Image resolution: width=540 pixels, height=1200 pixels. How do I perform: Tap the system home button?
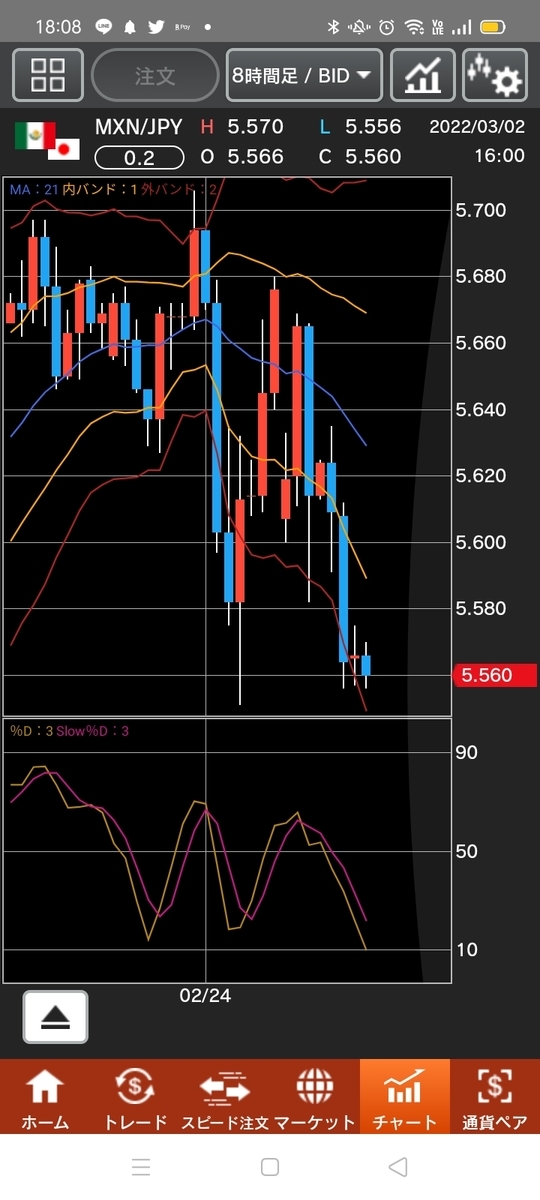point(269,1167)
